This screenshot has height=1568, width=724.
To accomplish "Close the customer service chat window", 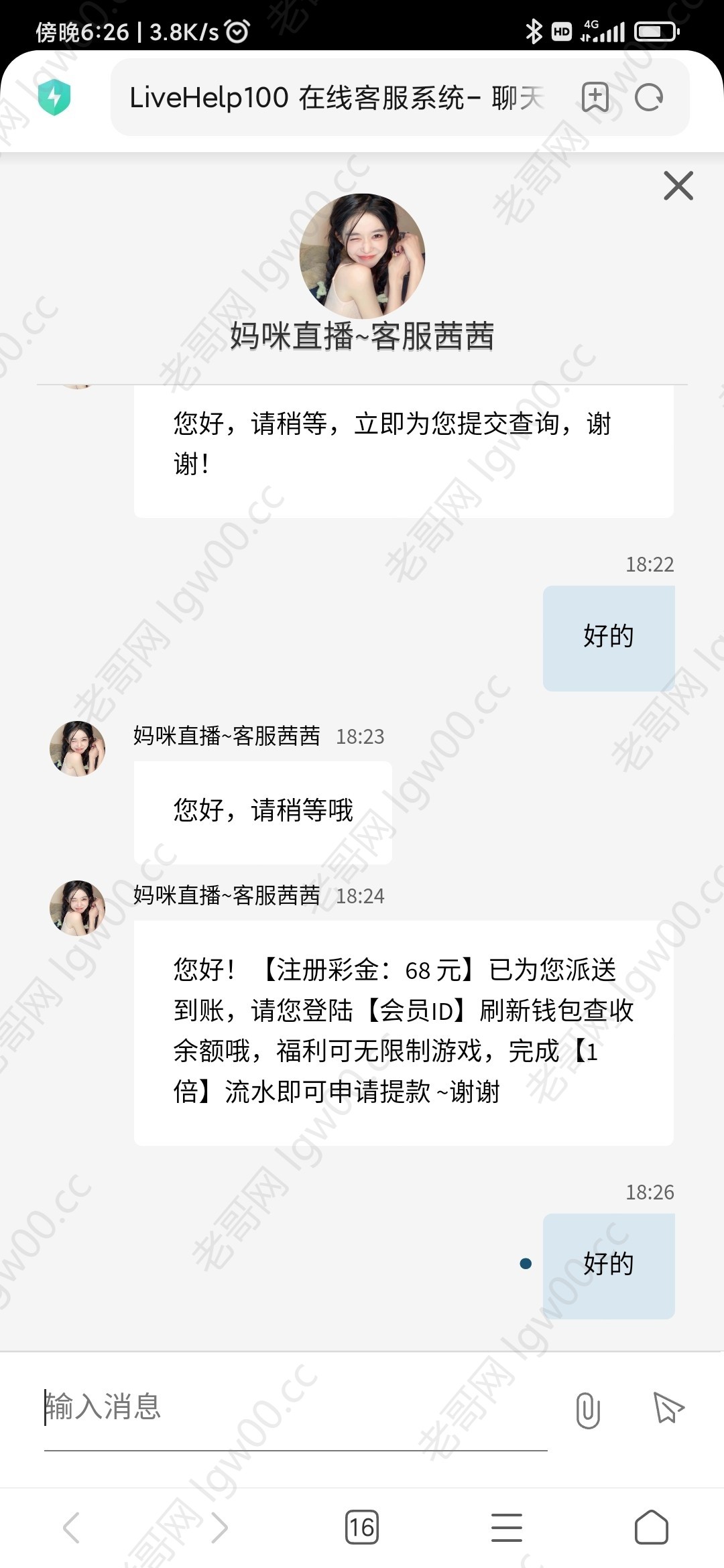I will click(678, 186).
